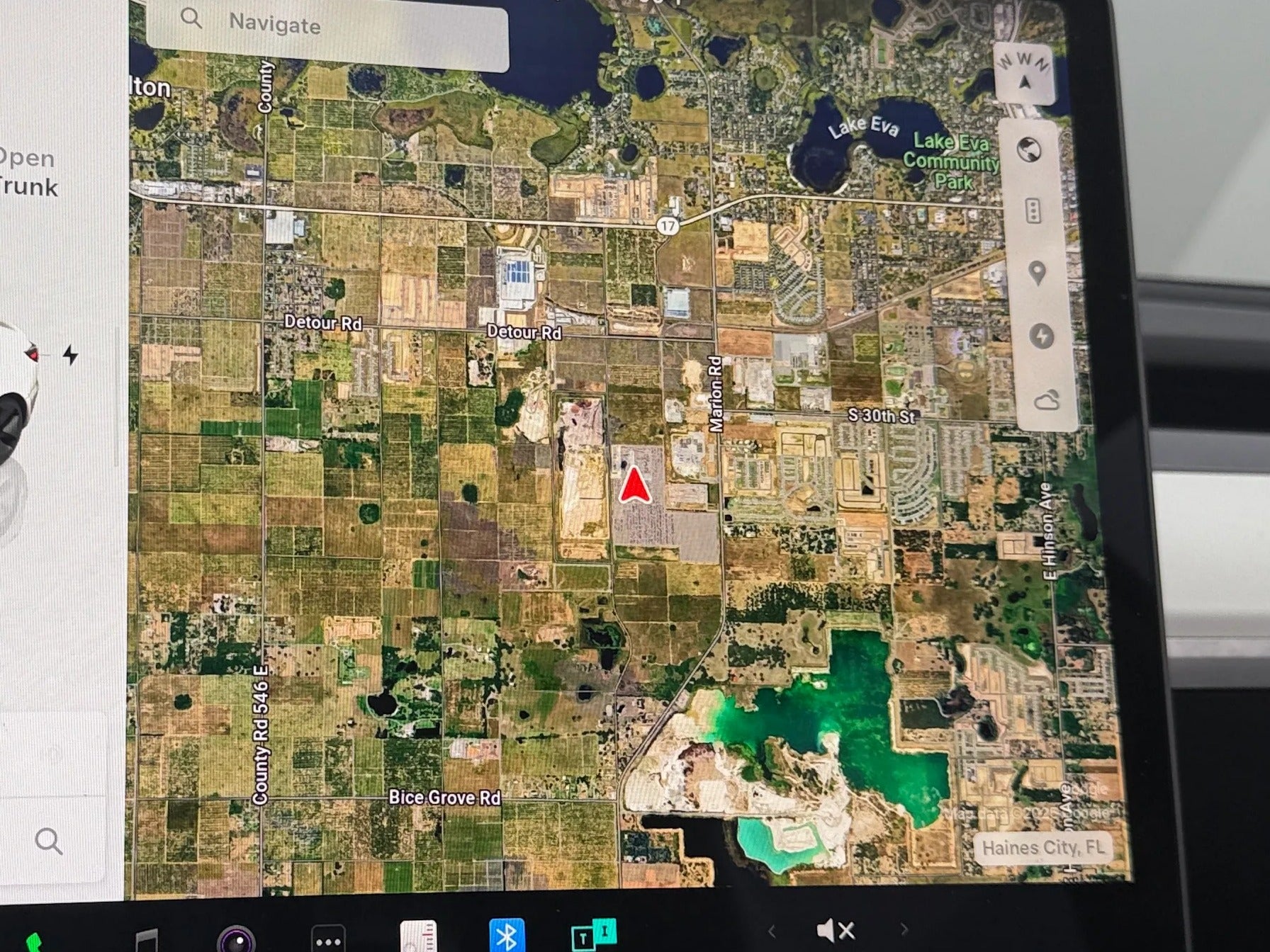1270x952 pixels.
Task: Tap the magnifier icon in the left panel
Action: click(49, 841)
